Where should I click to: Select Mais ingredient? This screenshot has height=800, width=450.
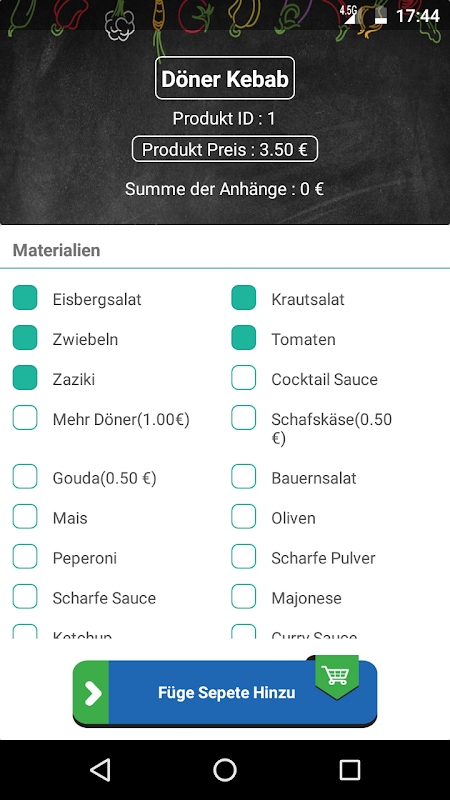25,516
